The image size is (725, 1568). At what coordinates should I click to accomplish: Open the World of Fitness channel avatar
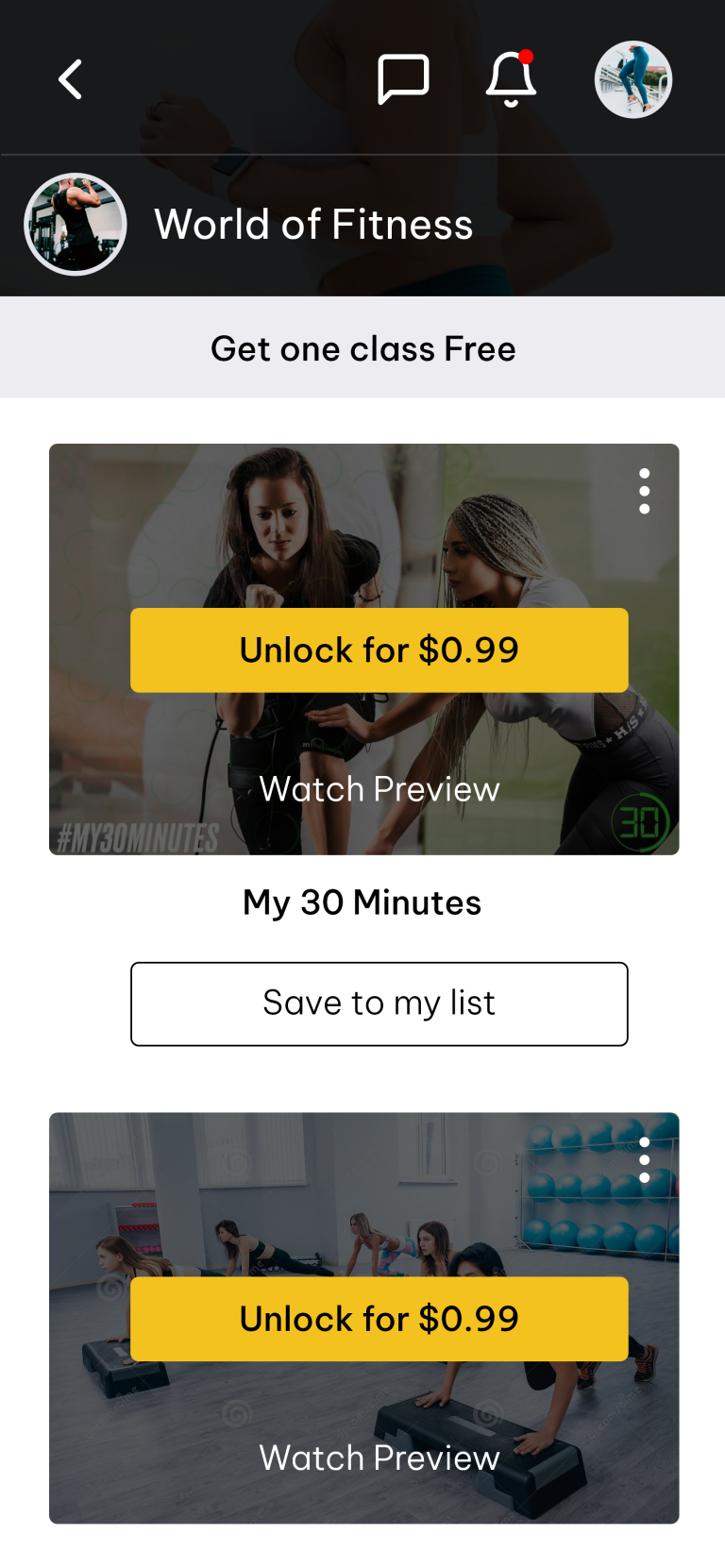pos(76,225)
